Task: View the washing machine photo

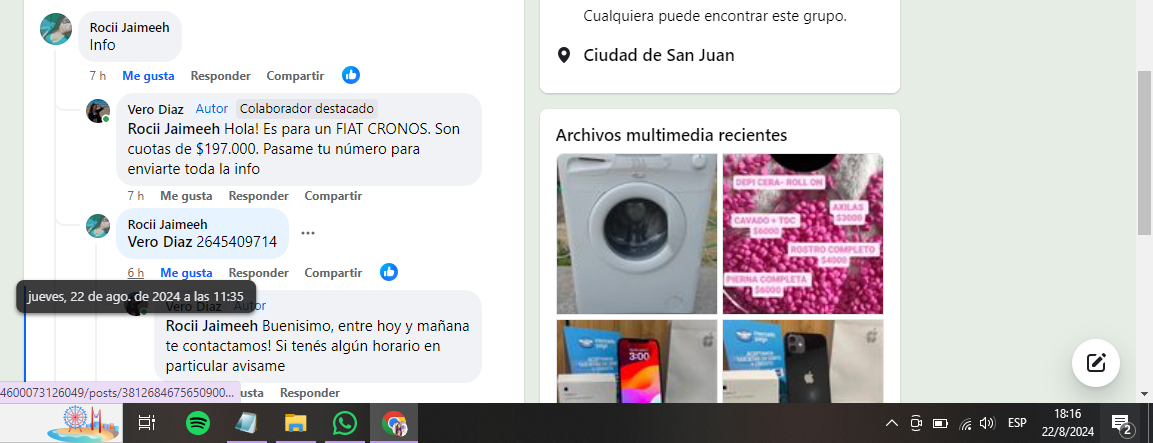Action: point(636,232)
